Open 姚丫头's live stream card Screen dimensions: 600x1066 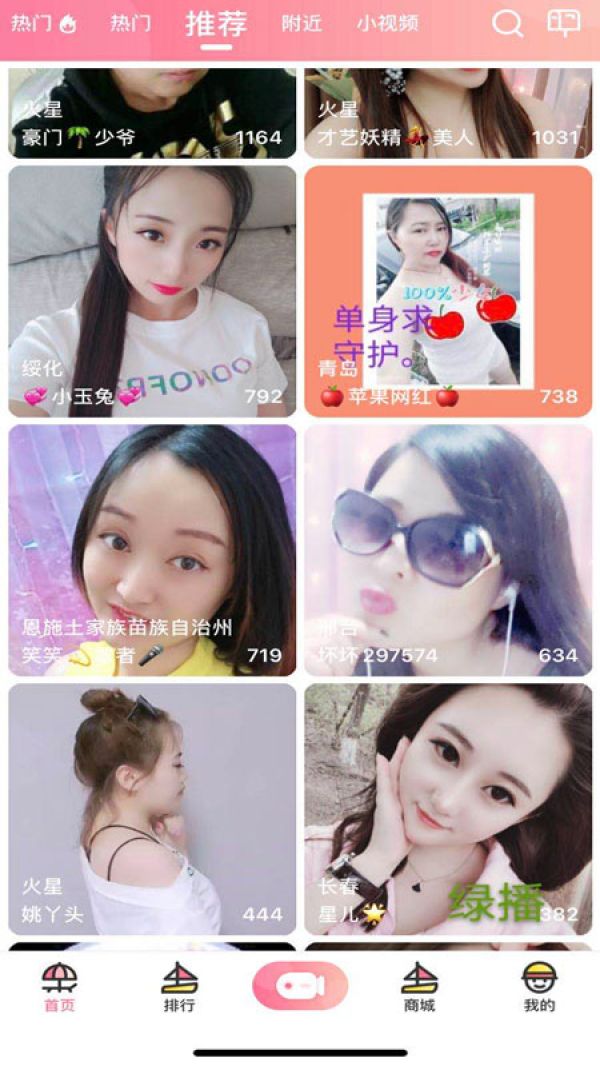(x=152, y=809)
